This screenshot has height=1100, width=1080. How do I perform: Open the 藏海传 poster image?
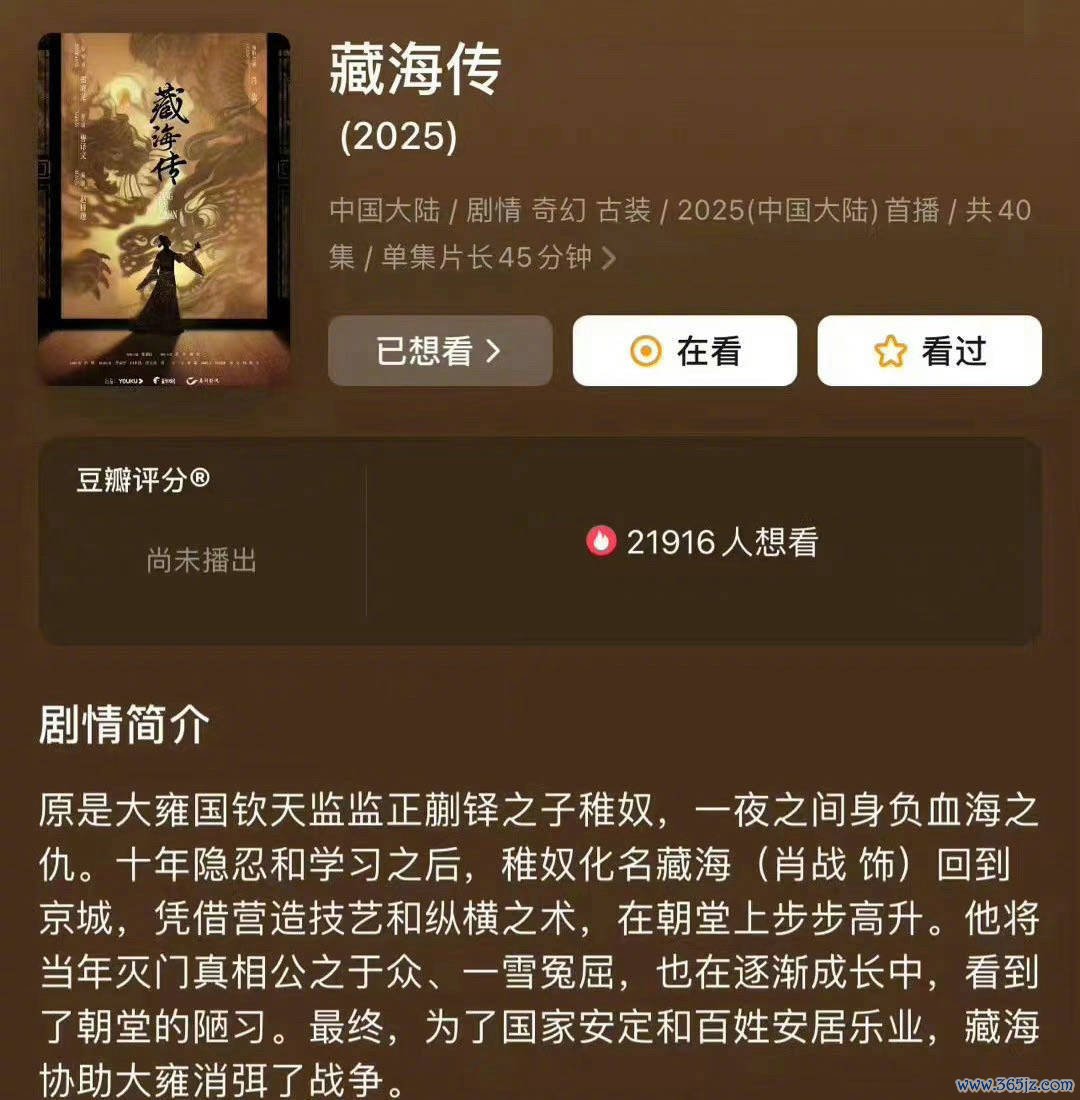[164, 209]
